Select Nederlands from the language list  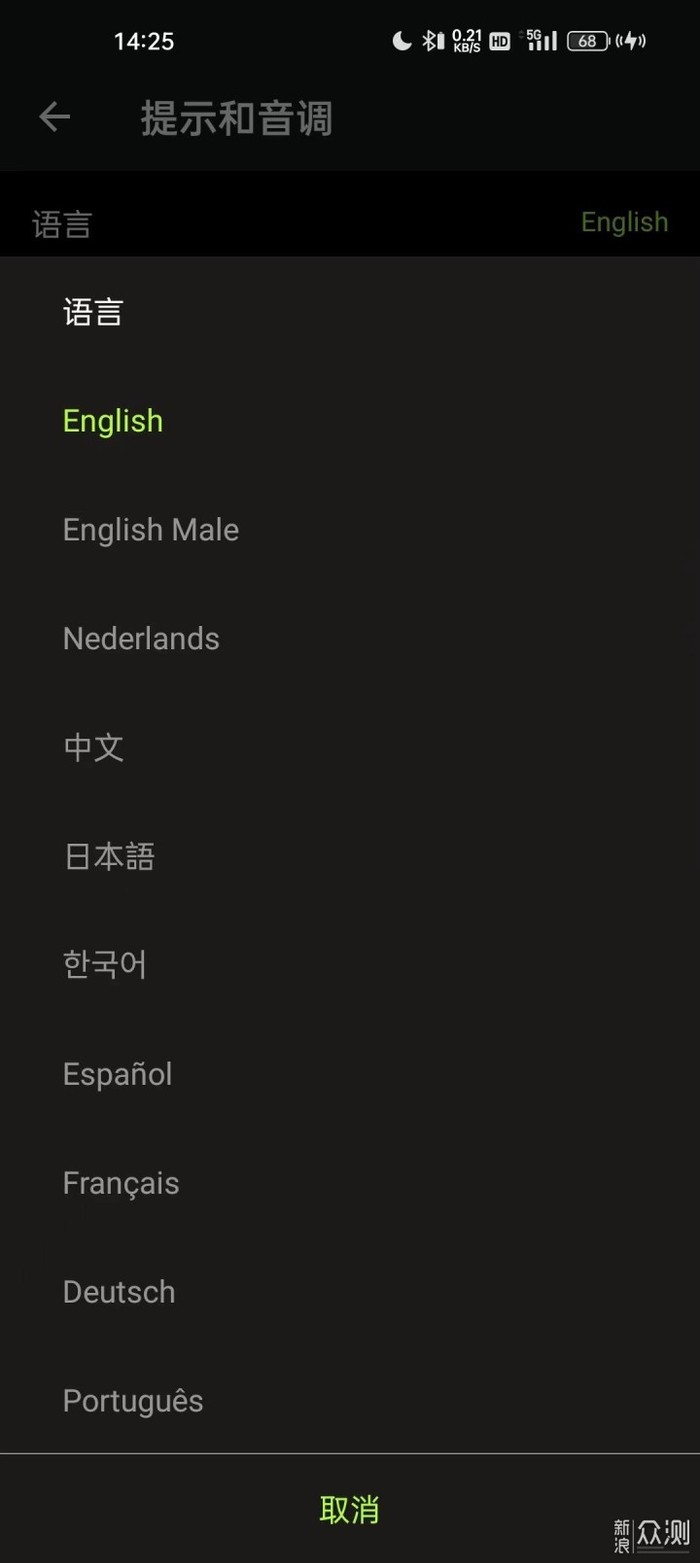click(141, 639)
